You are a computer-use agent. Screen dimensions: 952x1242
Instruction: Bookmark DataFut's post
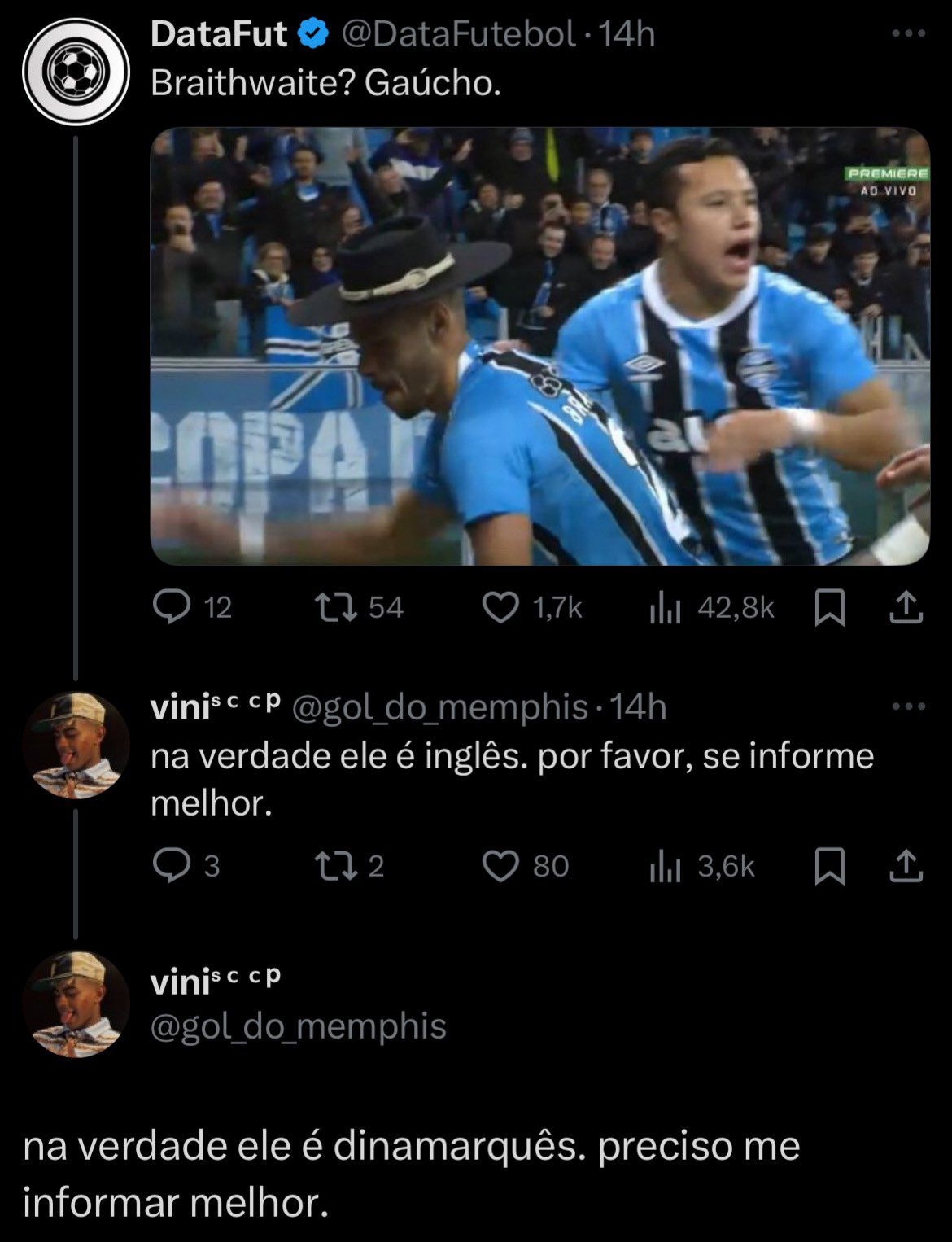point(829,607)
